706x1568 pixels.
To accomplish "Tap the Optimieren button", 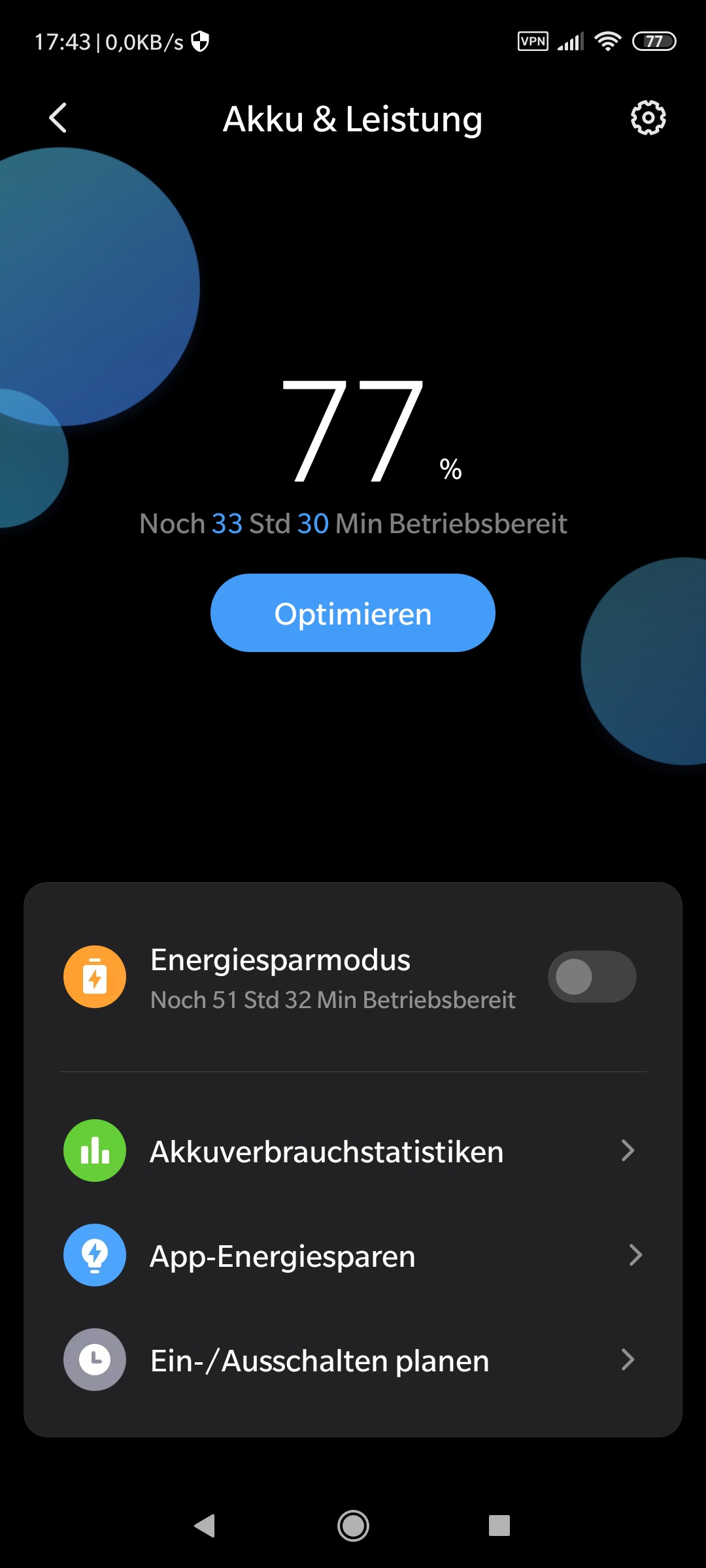I will (x=353, y=613).
